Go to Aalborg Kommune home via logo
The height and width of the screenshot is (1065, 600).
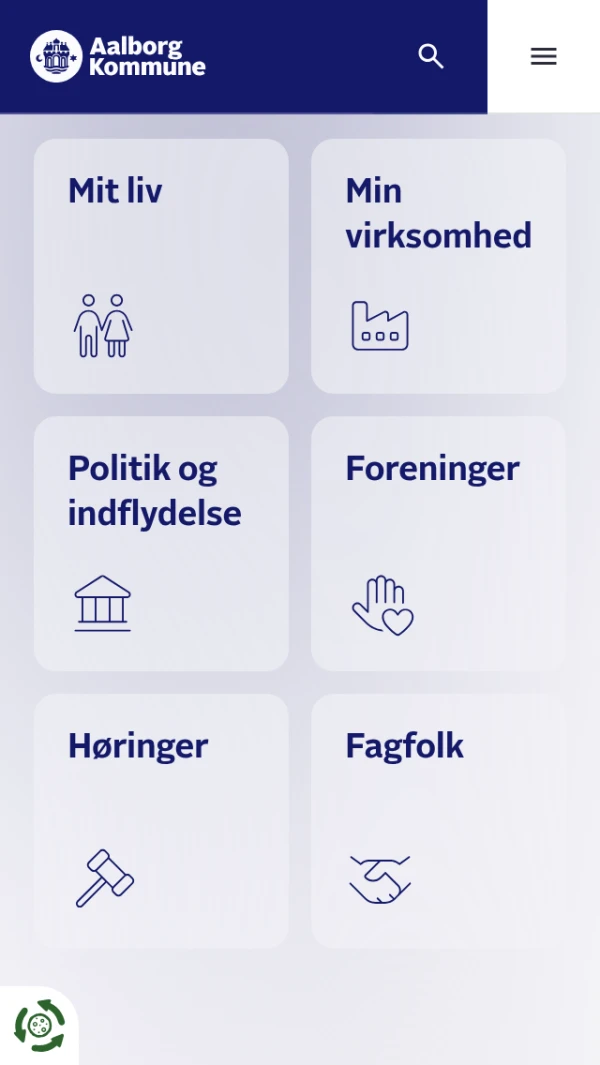[118, 56]
